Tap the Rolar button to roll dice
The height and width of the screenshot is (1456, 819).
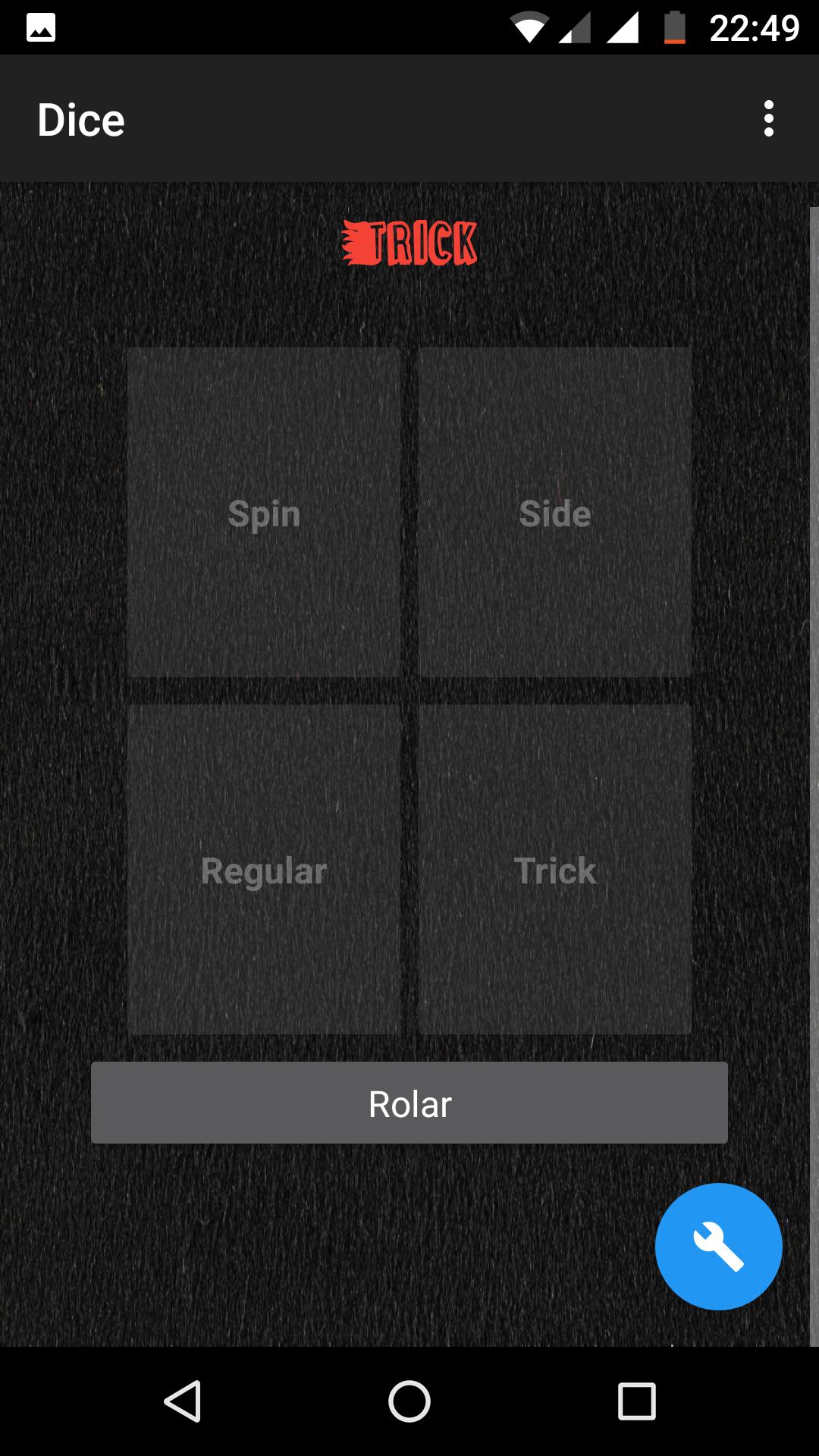coord(409,1103)
